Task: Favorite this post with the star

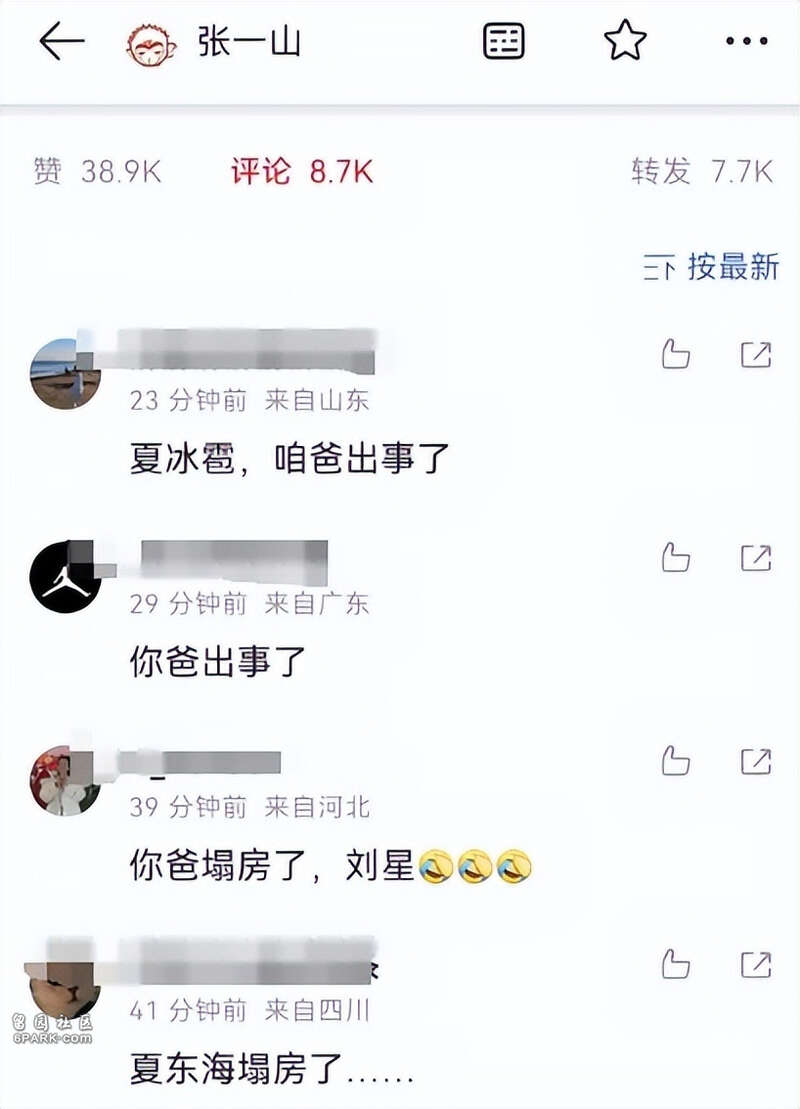Action: (x=625, y=42)
